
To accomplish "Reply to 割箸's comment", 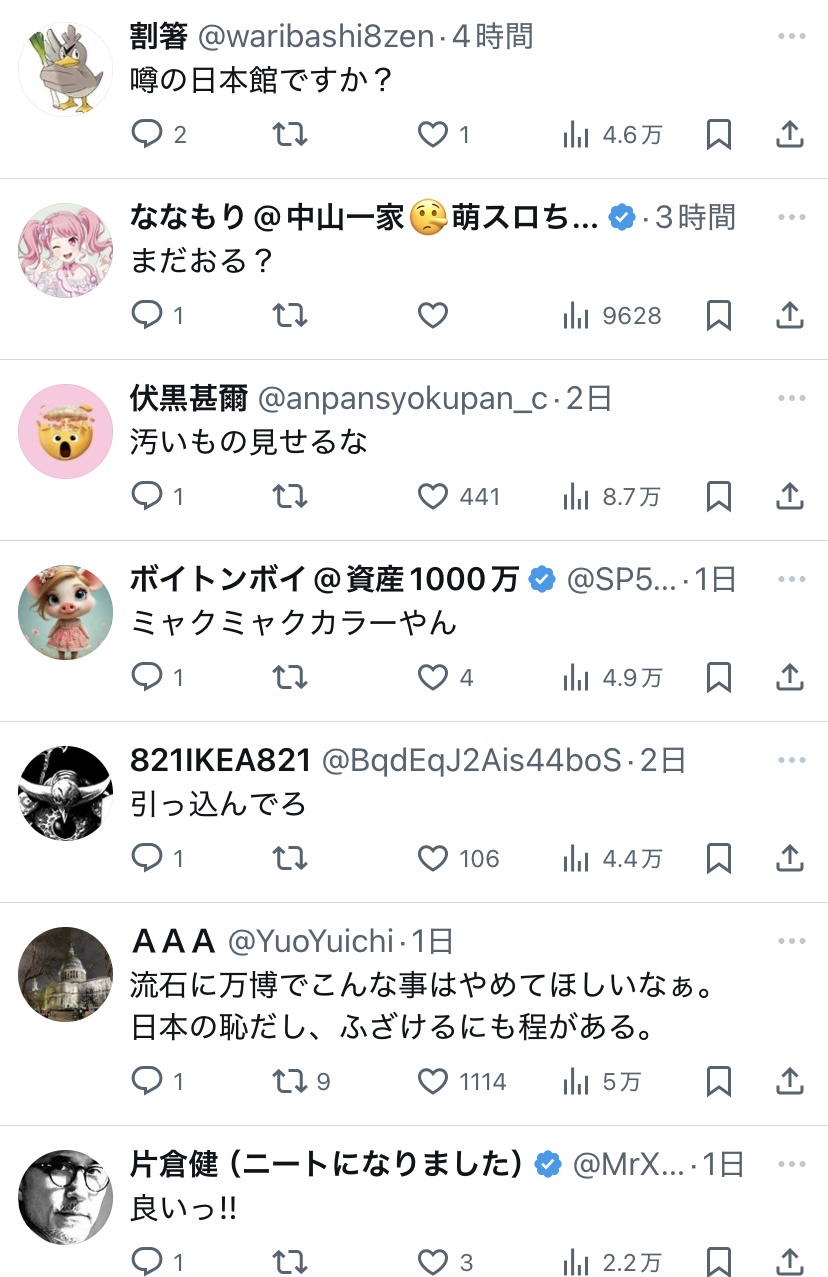I will click(148, 135).
